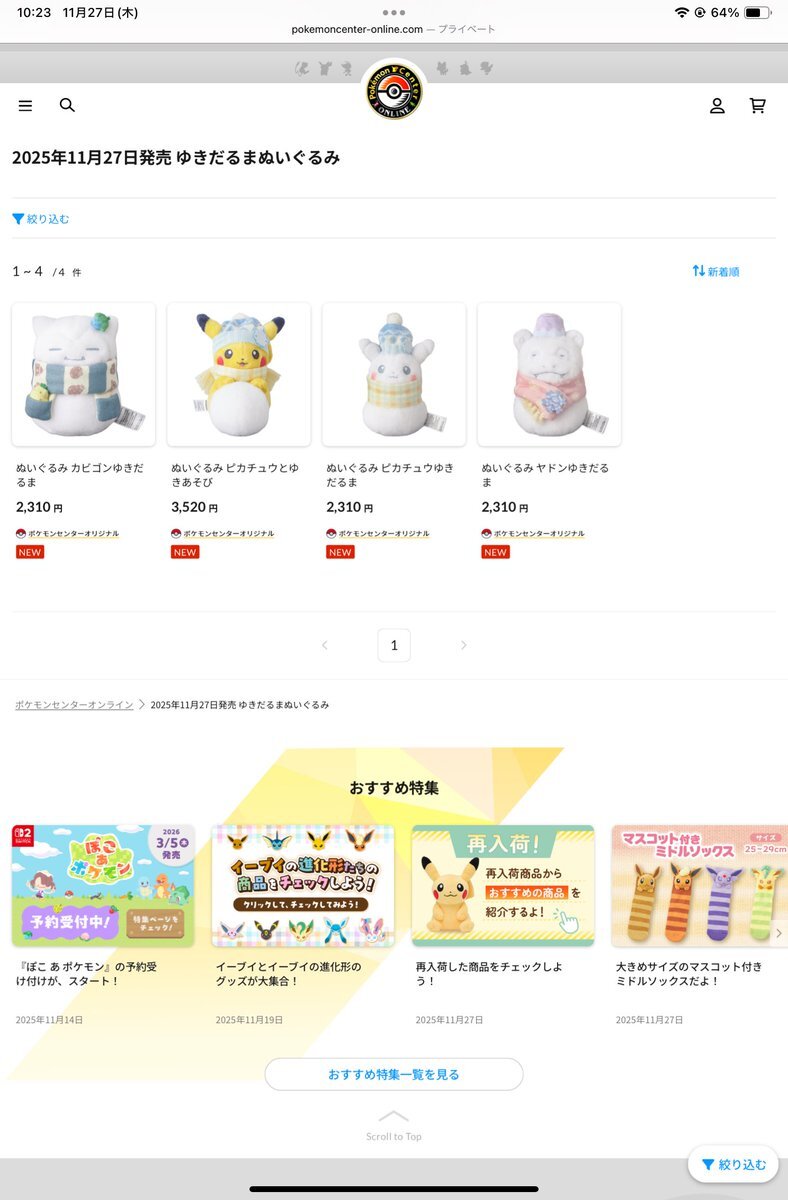Open the shopping cart
Image resolution: width=788 pixels, height=1200 pixels.
(758, 106)
